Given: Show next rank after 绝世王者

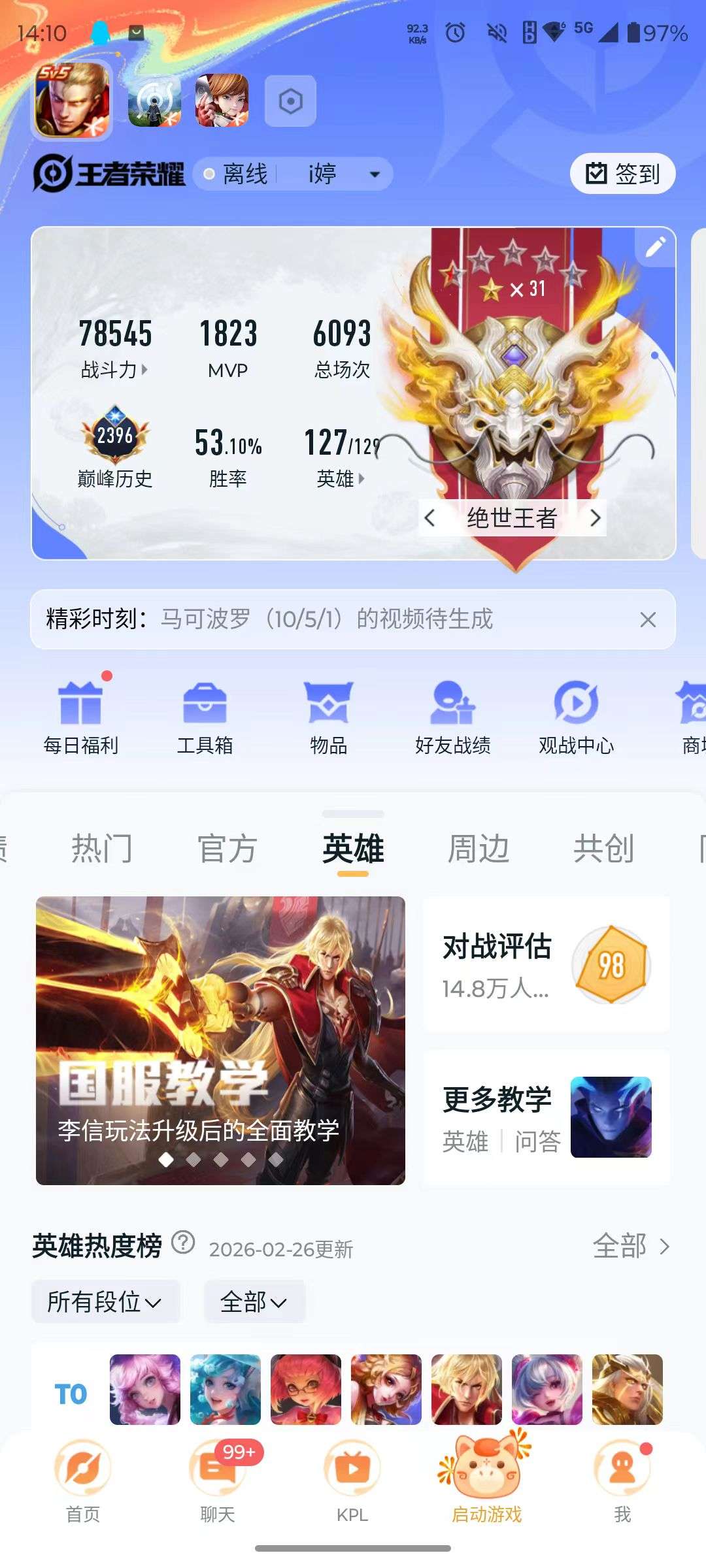Looking at the screenshot, I should (x=596, y=518).
